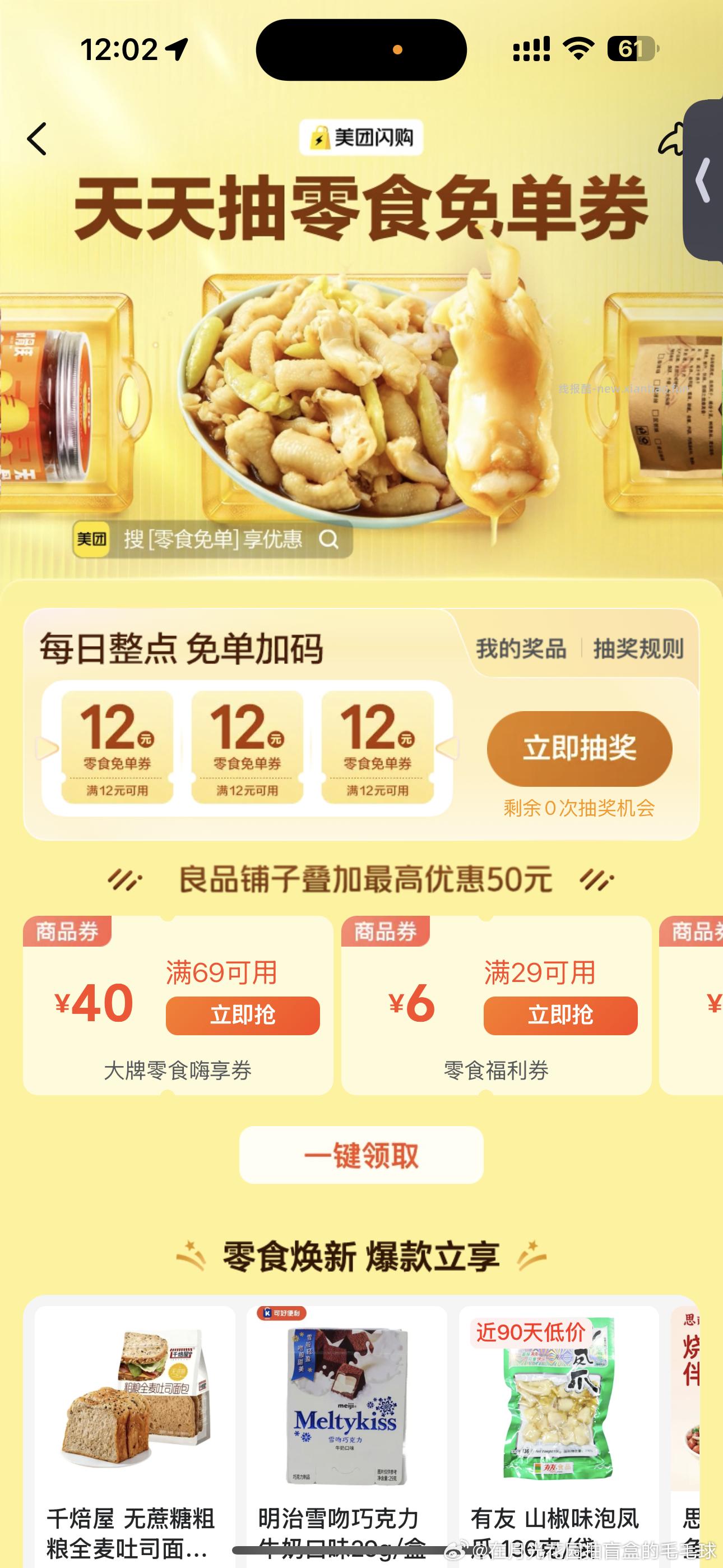Tap the 美团闪购 logo at the top
The height and width of the screenshot is (1568, 723).
(x=361, y=139)
